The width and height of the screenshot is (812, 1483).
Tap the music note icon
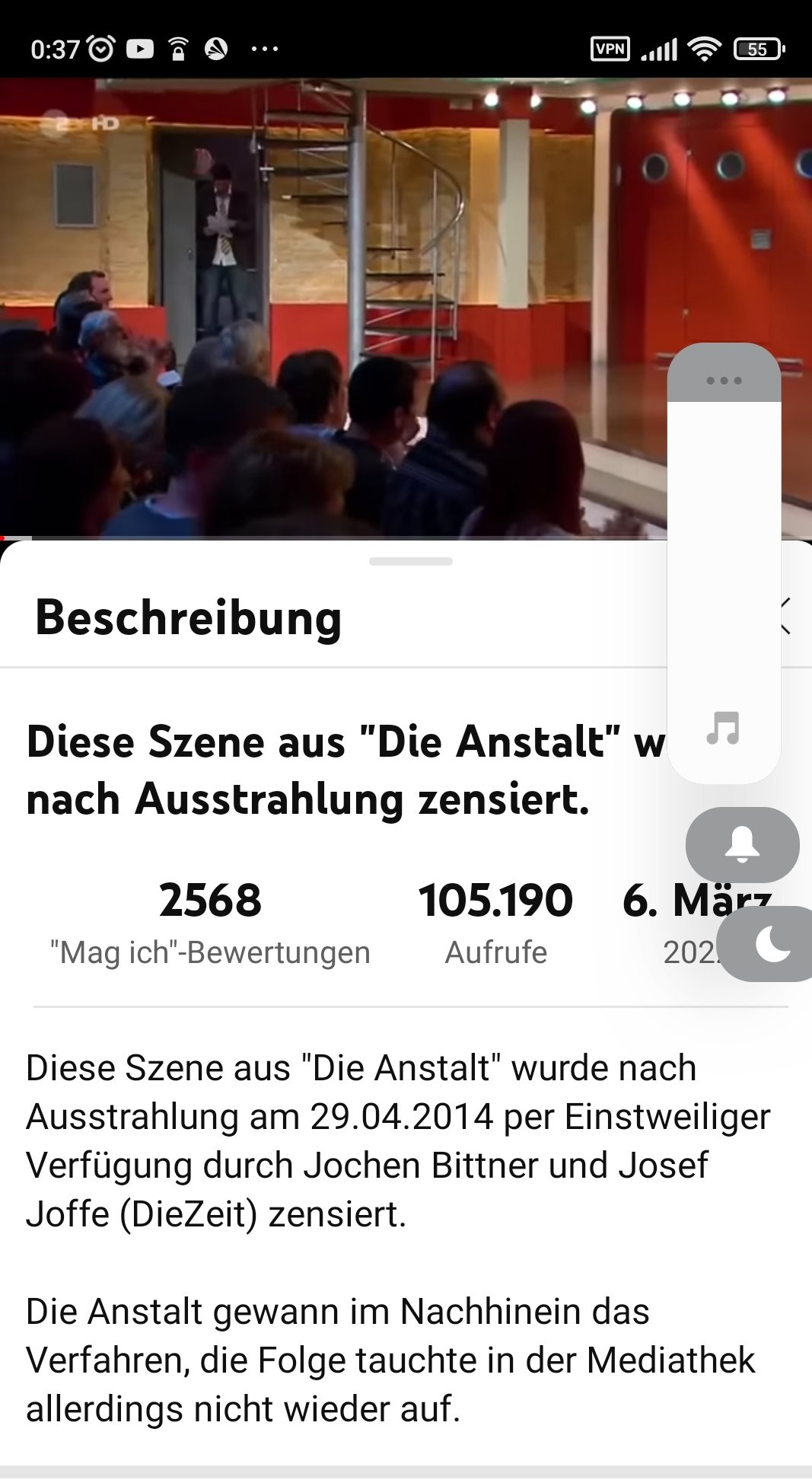point(723,728)
